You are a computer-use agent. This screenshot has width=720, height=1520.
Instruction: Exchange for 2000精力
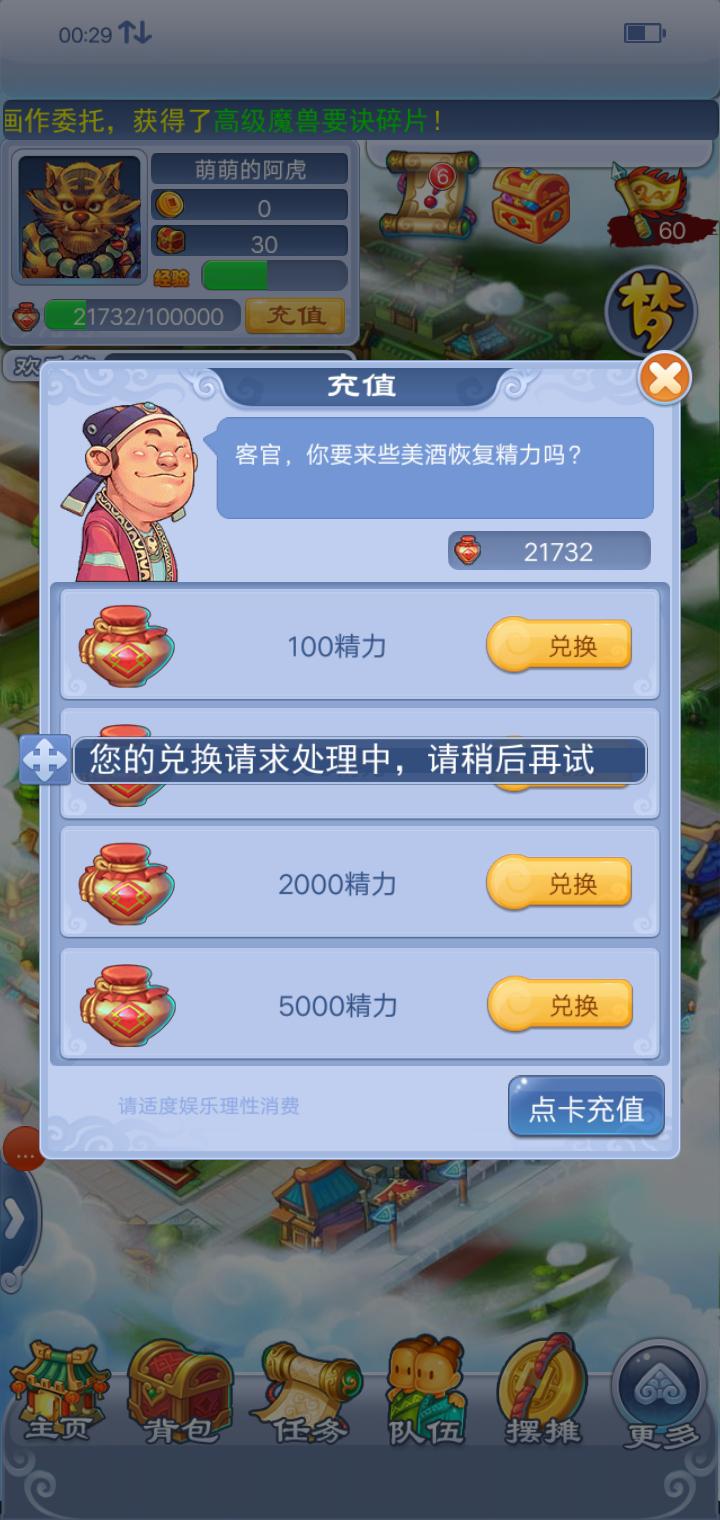(x=559, y=882)
